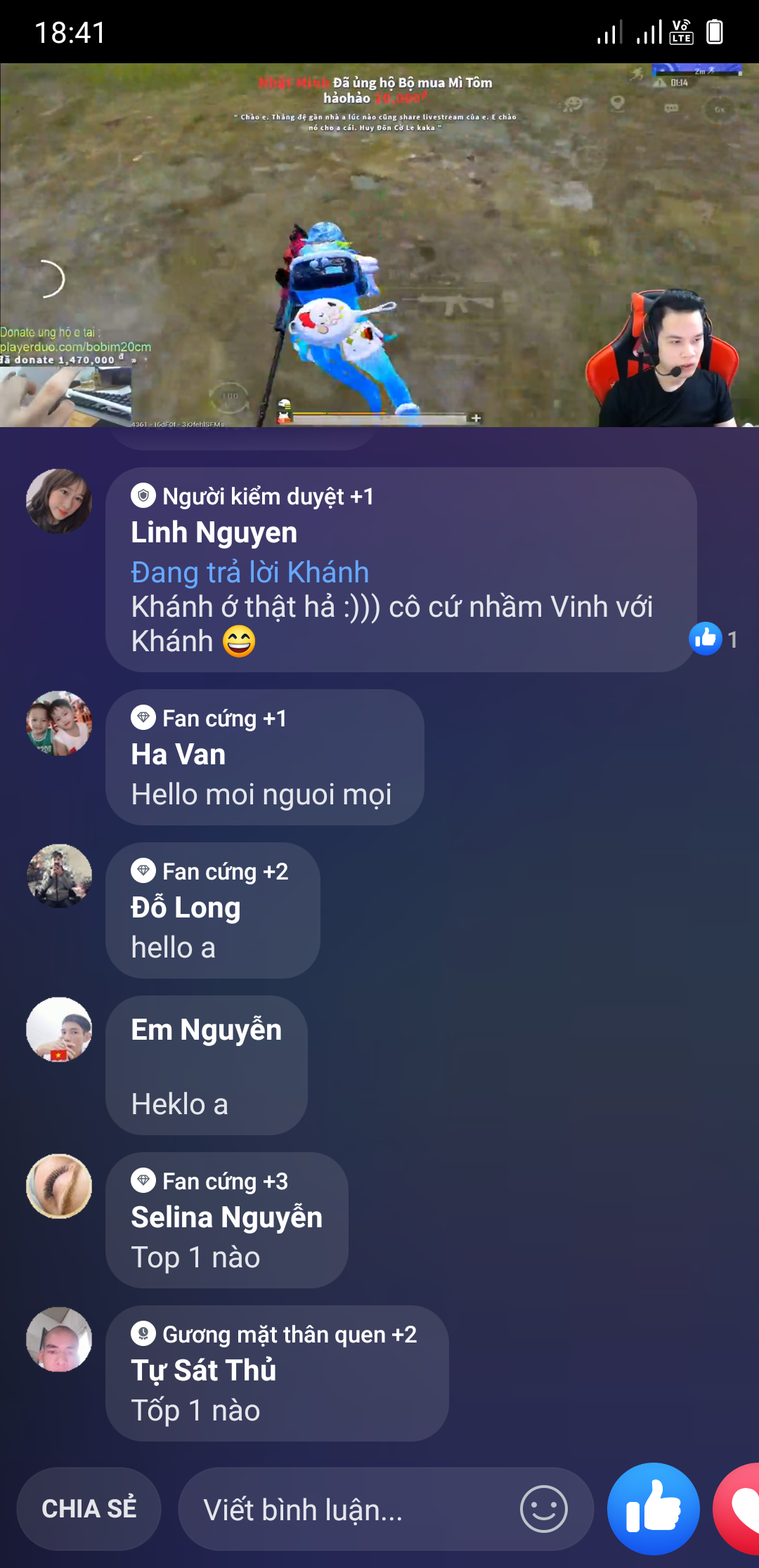Open Ha Van's profile picture

coord(59,723)
